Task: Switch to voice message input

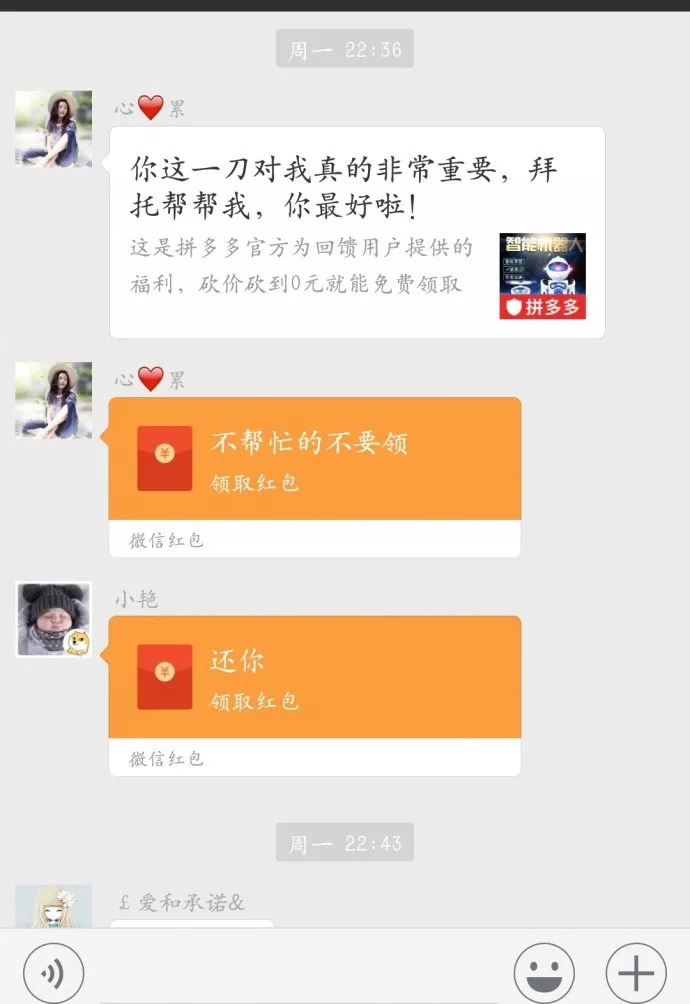Action: 53,973
